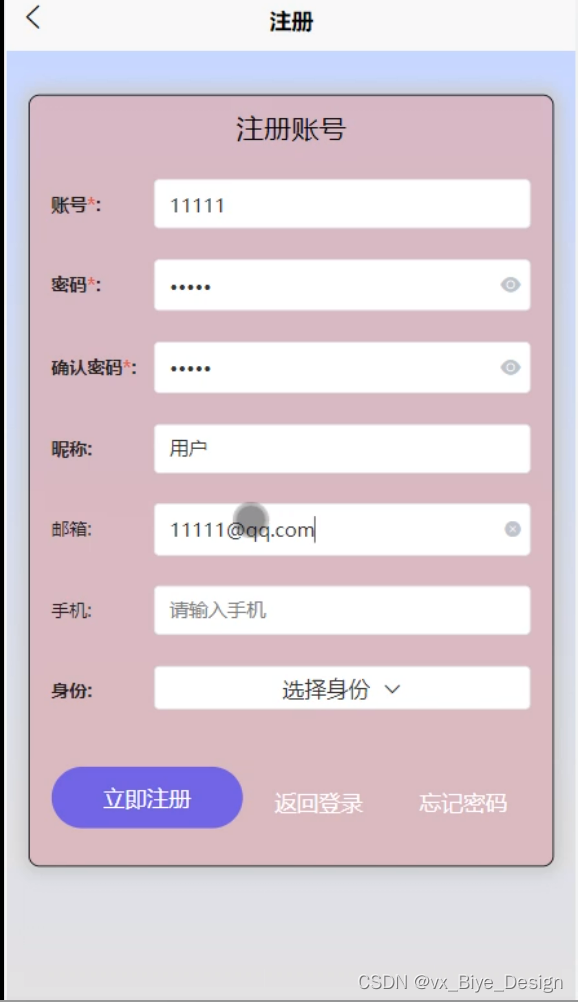Go back using the top arrow
The width and height of the screenshot is (578, 1002).
pyautogui.click(x=33, y=18)
